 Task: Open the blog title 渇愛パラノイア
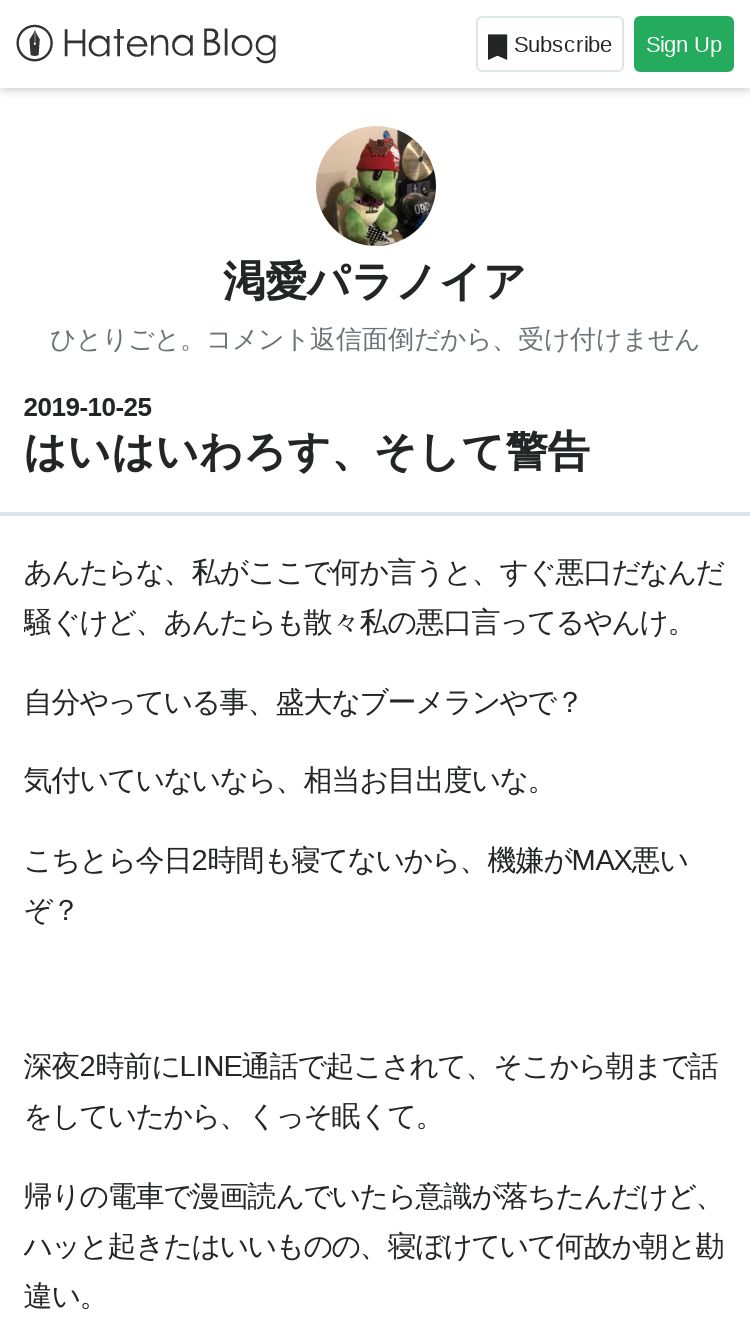click(375, 282)
